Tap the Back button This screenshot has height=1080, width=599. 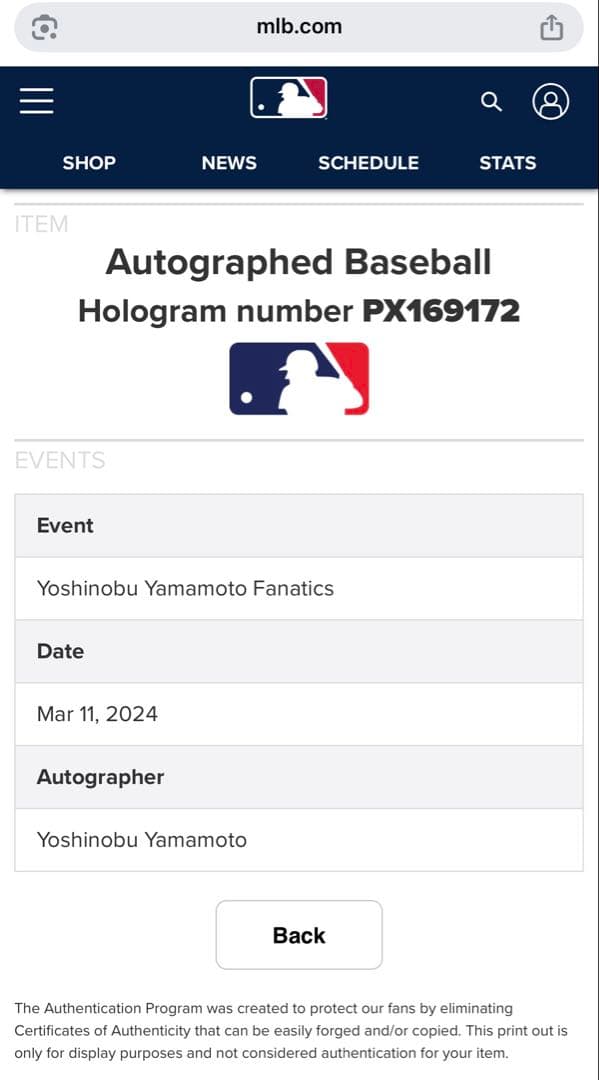(299, 935)
